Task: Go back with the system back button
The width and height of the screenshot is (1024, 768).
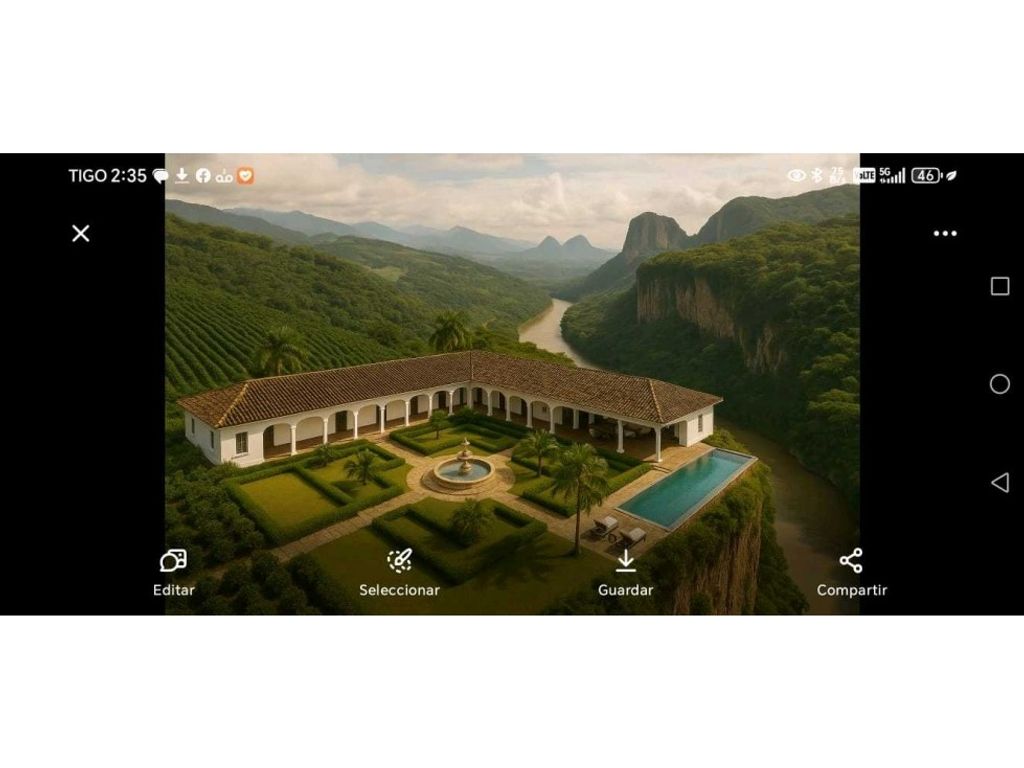Action: click(999, 482)
